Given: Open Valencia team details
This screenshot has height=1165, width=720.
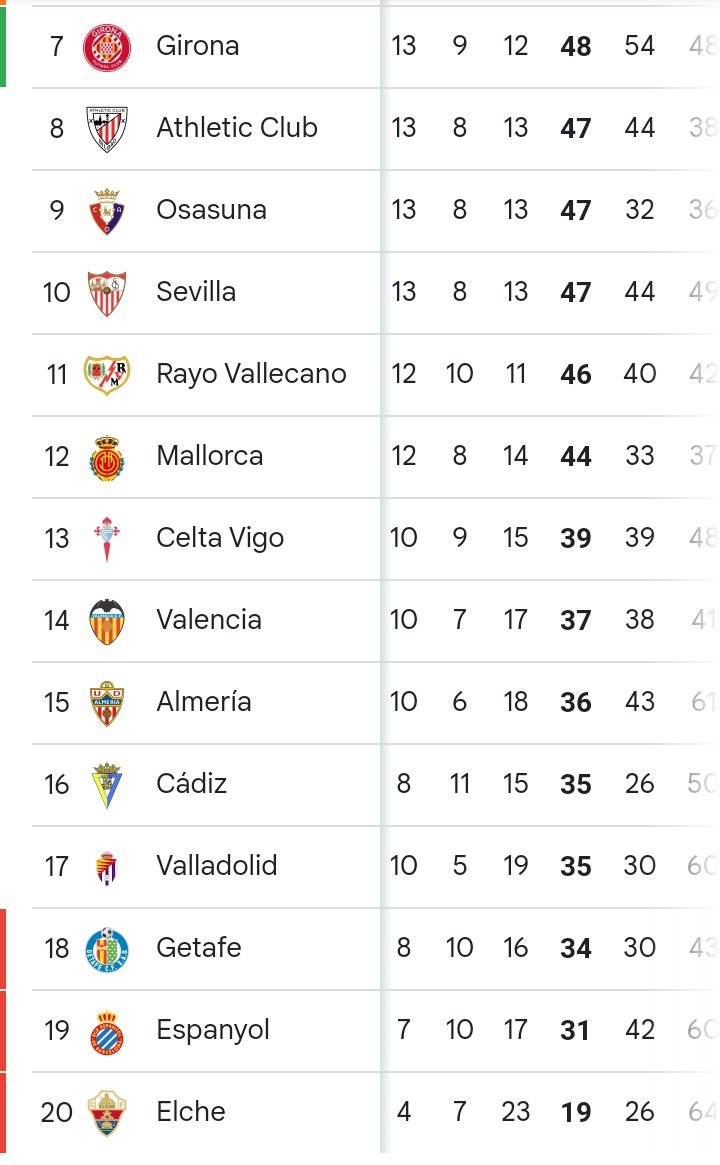Looking at the screenshot, I should [360, 621].
